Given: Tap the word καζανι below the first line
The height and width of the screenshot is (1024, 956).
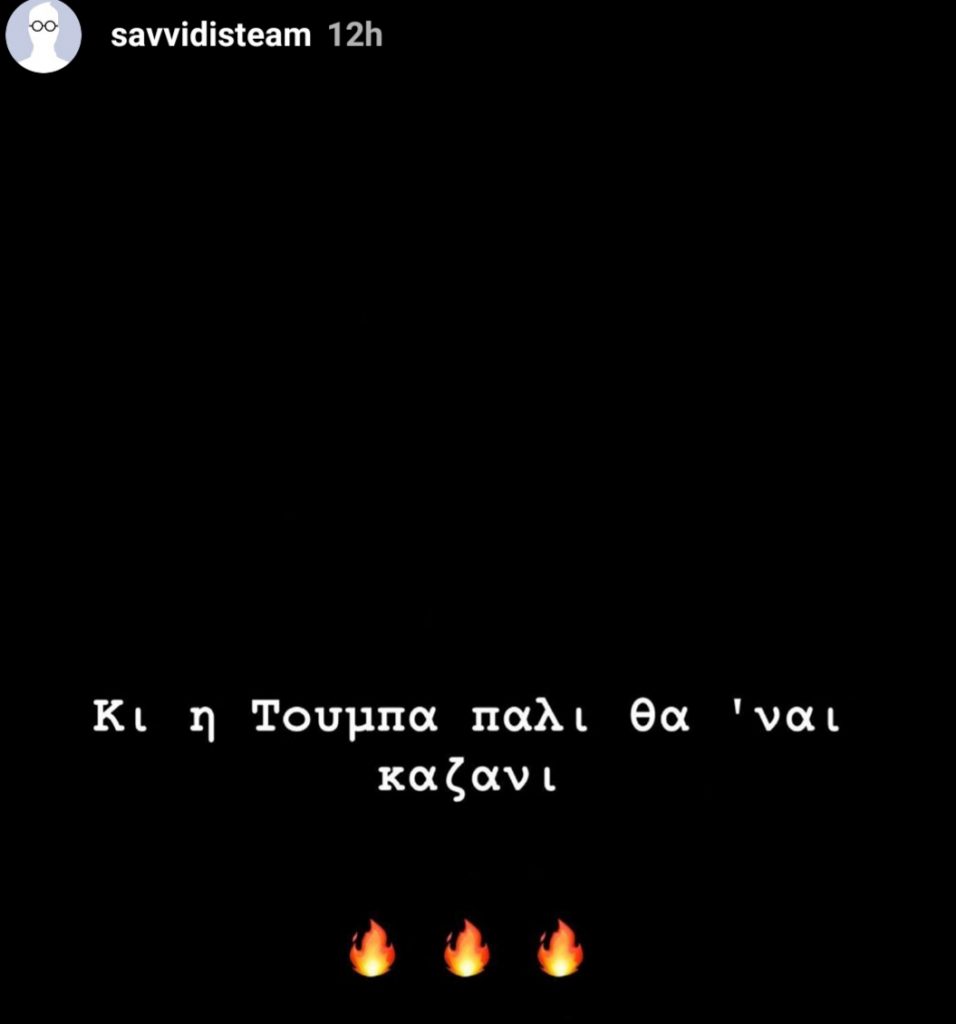Looking at the screenshot, I should point(470,776).
